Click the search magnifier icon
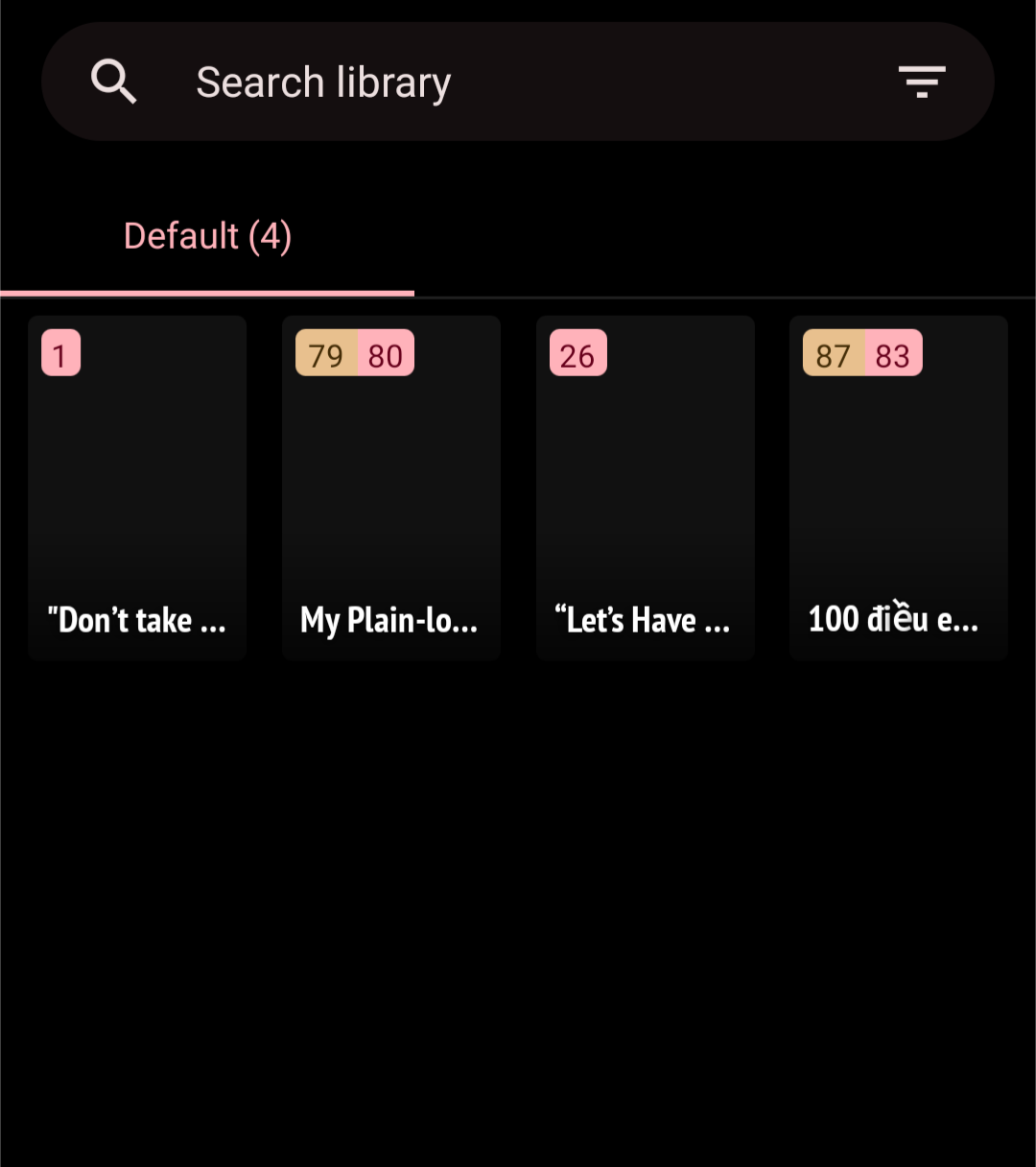 pos(113,82)
